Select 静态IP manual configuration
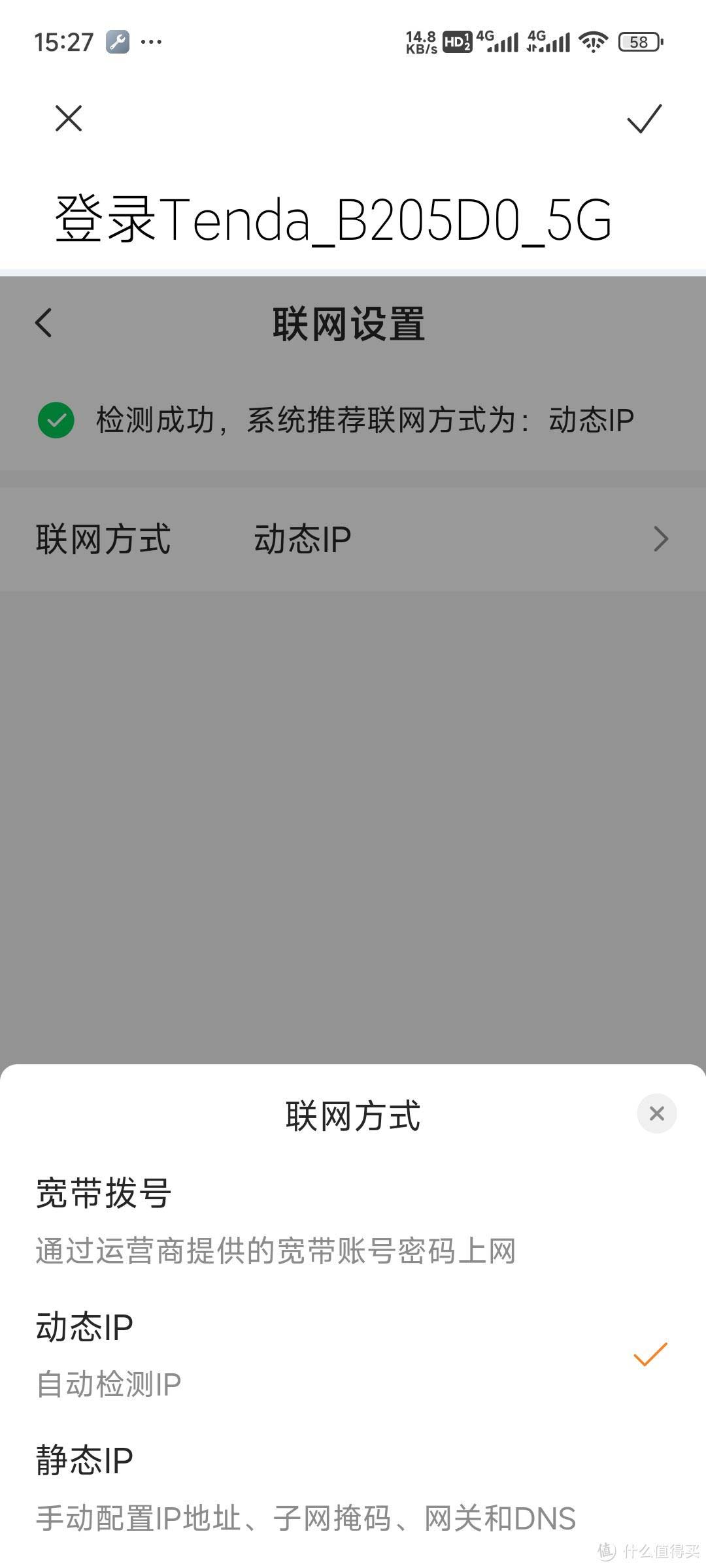This screenshot has width=706, height=1568. pyautogui.click(x=275, y=1488)
